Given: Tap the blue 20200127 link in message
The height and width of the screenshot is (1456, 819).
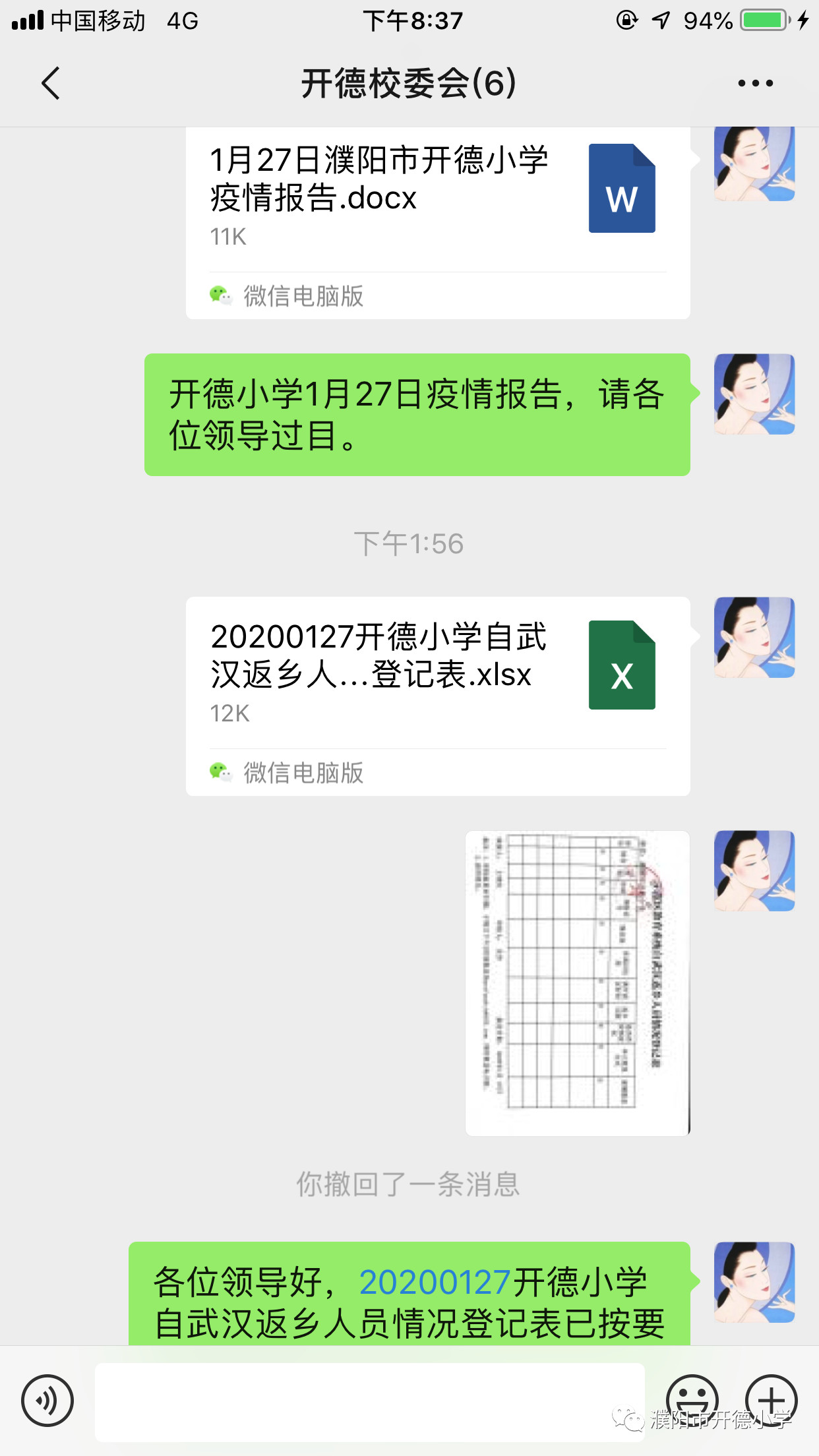Looking at the screenshot, I should tap(435, 1283).
